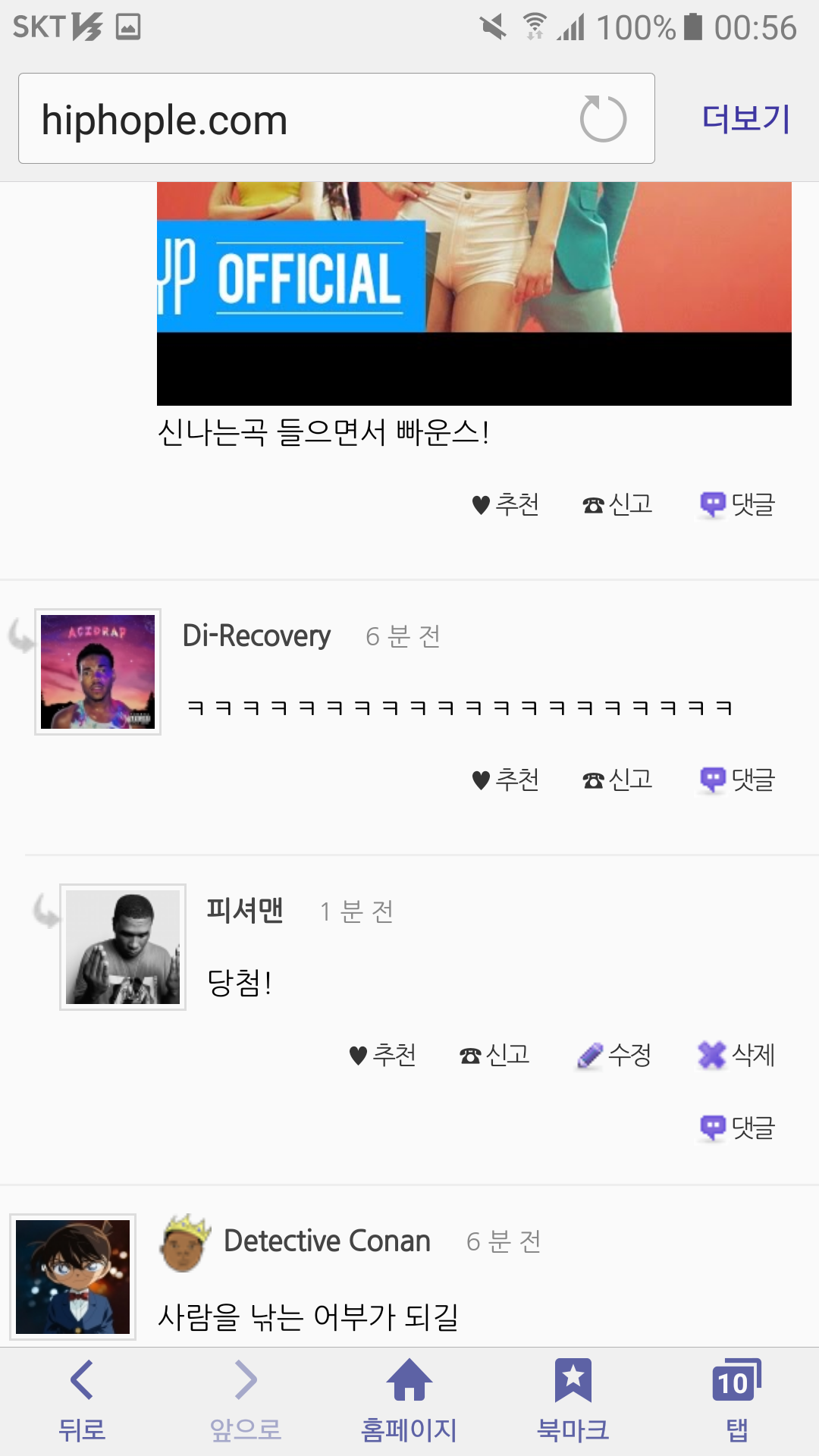
Task: Report Di-Recovery's comment via 신고
Action: pyautogui.click(x=618, y=780)
